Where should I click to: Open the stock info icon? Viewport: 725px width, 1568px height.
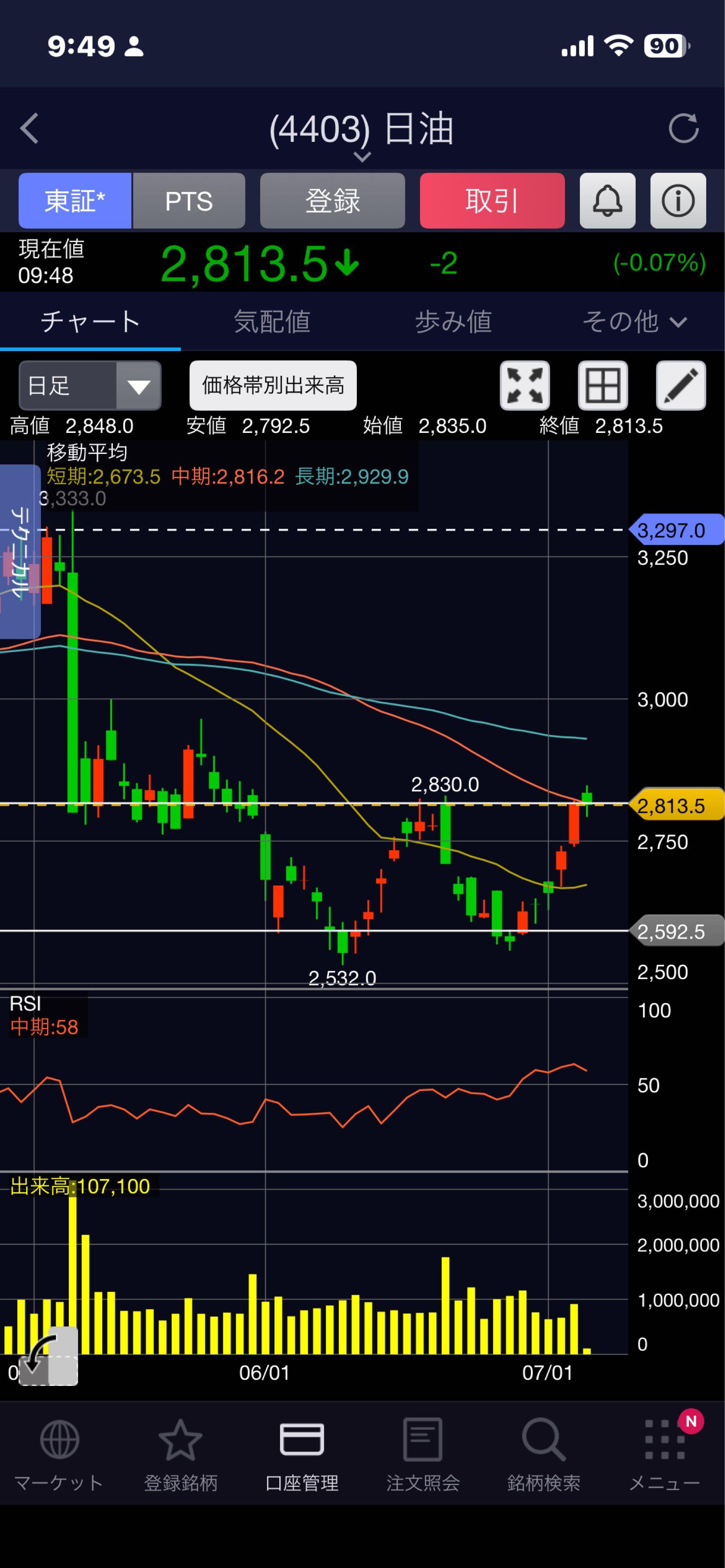678,201
